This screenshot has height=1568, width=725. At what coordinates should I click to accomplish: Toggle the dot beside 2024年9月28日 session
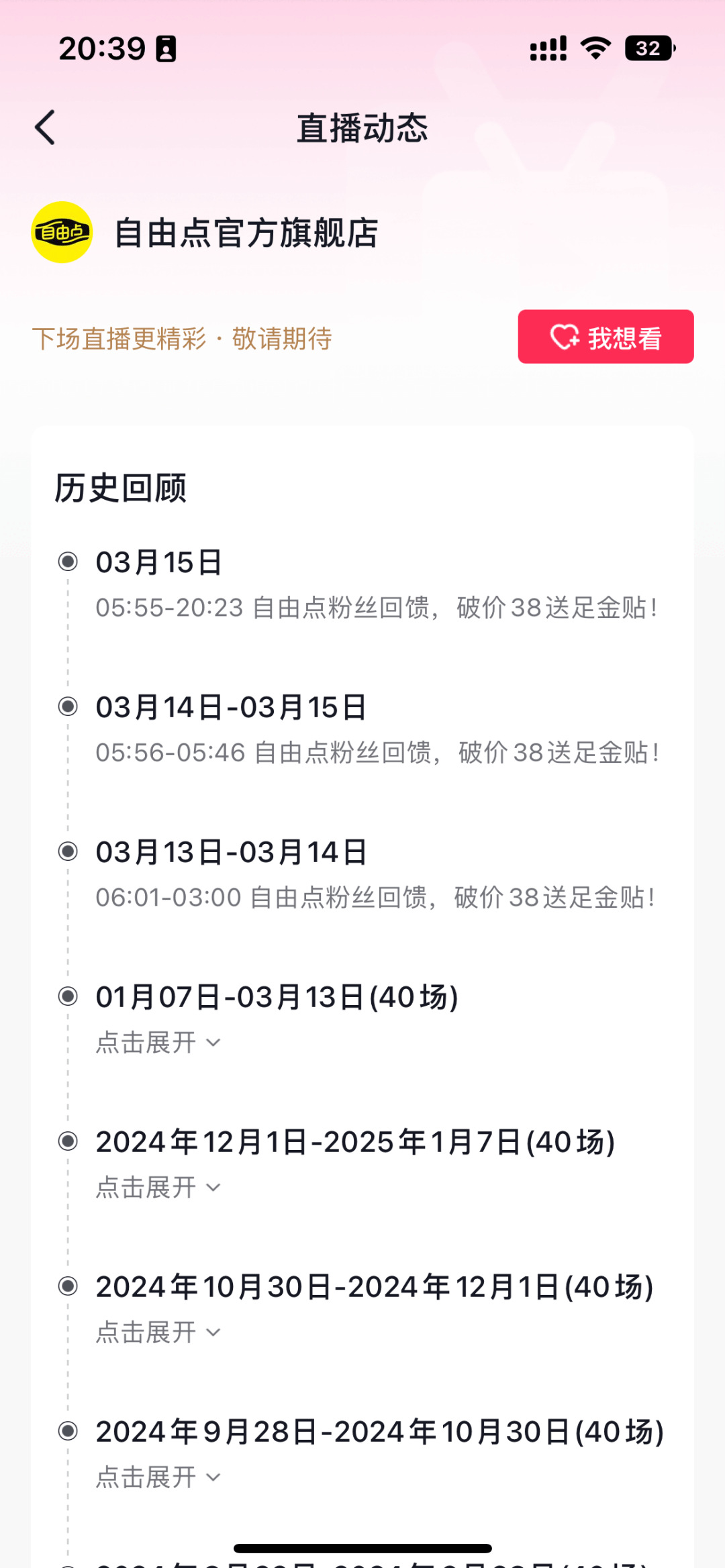pos(67,1430)
